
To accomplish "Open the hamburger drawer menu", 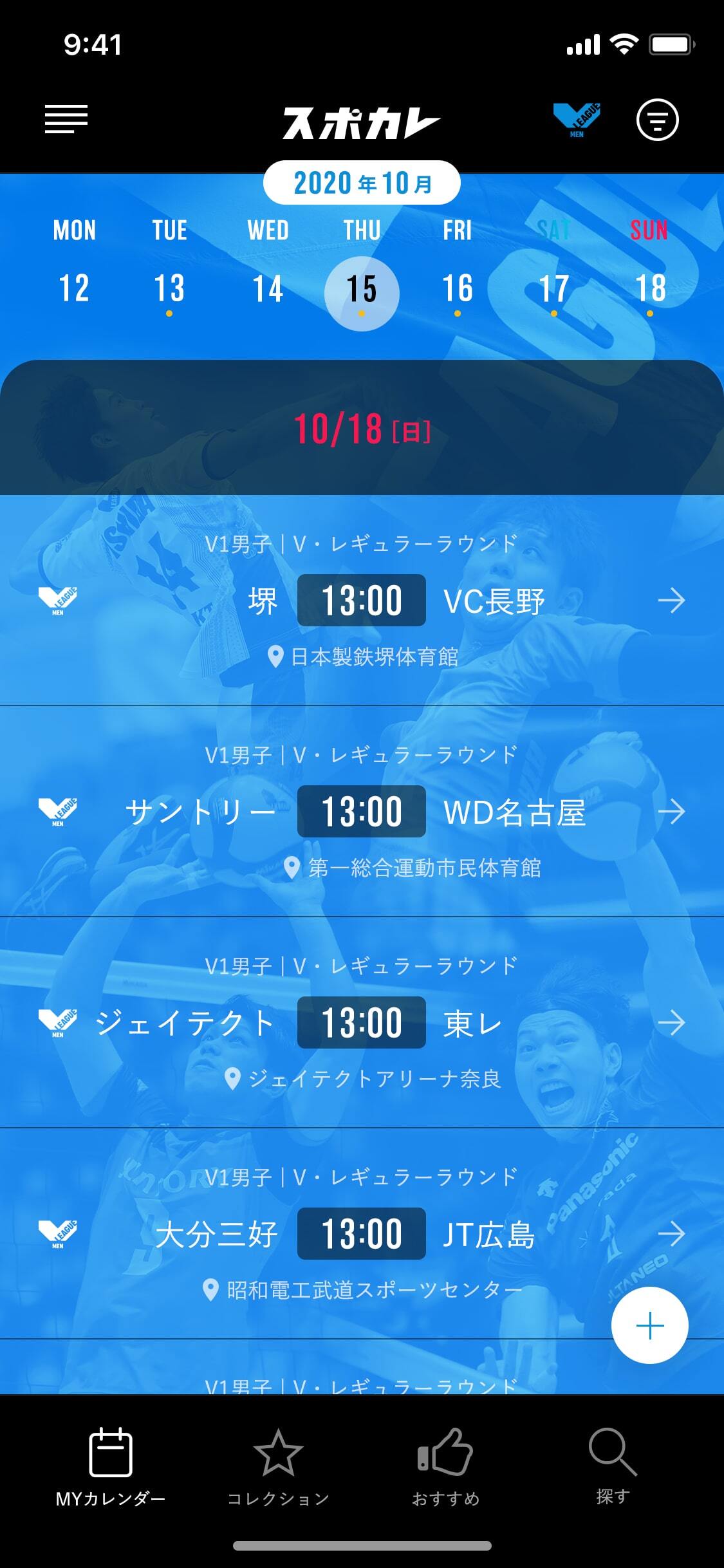I will coord(66,120).
